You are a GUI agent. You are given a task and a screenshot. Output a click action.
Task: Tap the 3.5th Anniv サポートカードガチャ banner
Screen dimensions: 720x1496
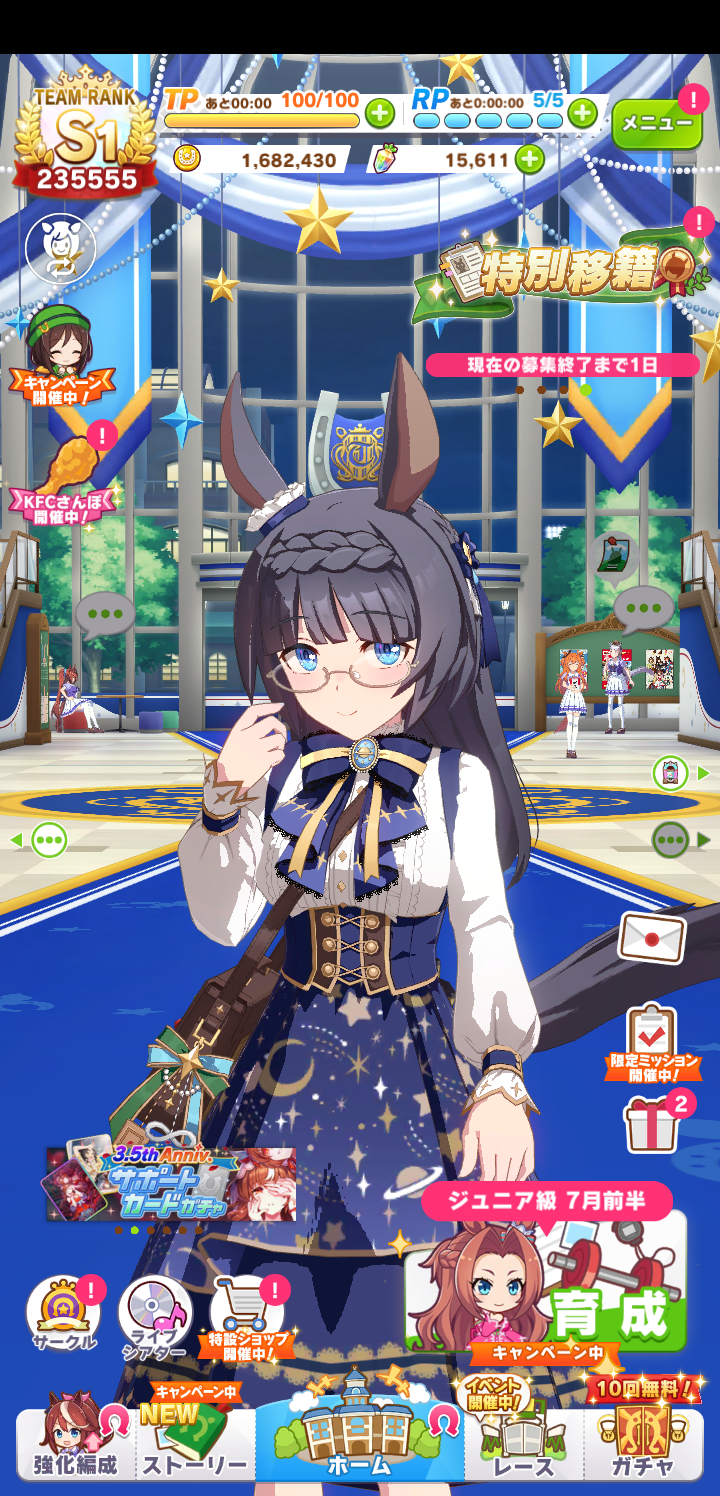coord(171,1184)
